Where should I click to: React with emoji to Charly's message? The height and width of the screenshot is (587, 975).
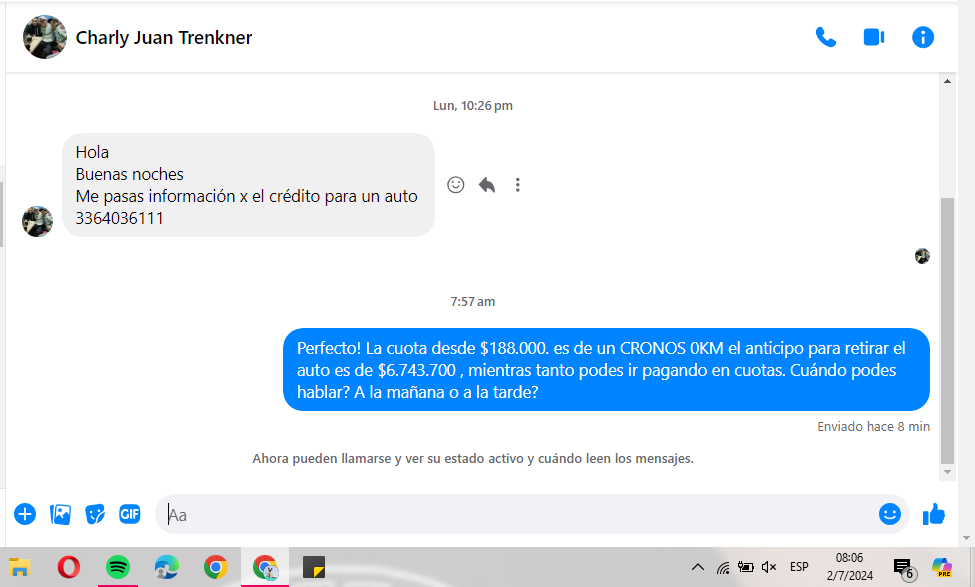pyautogui.click(x=456, y=185)
